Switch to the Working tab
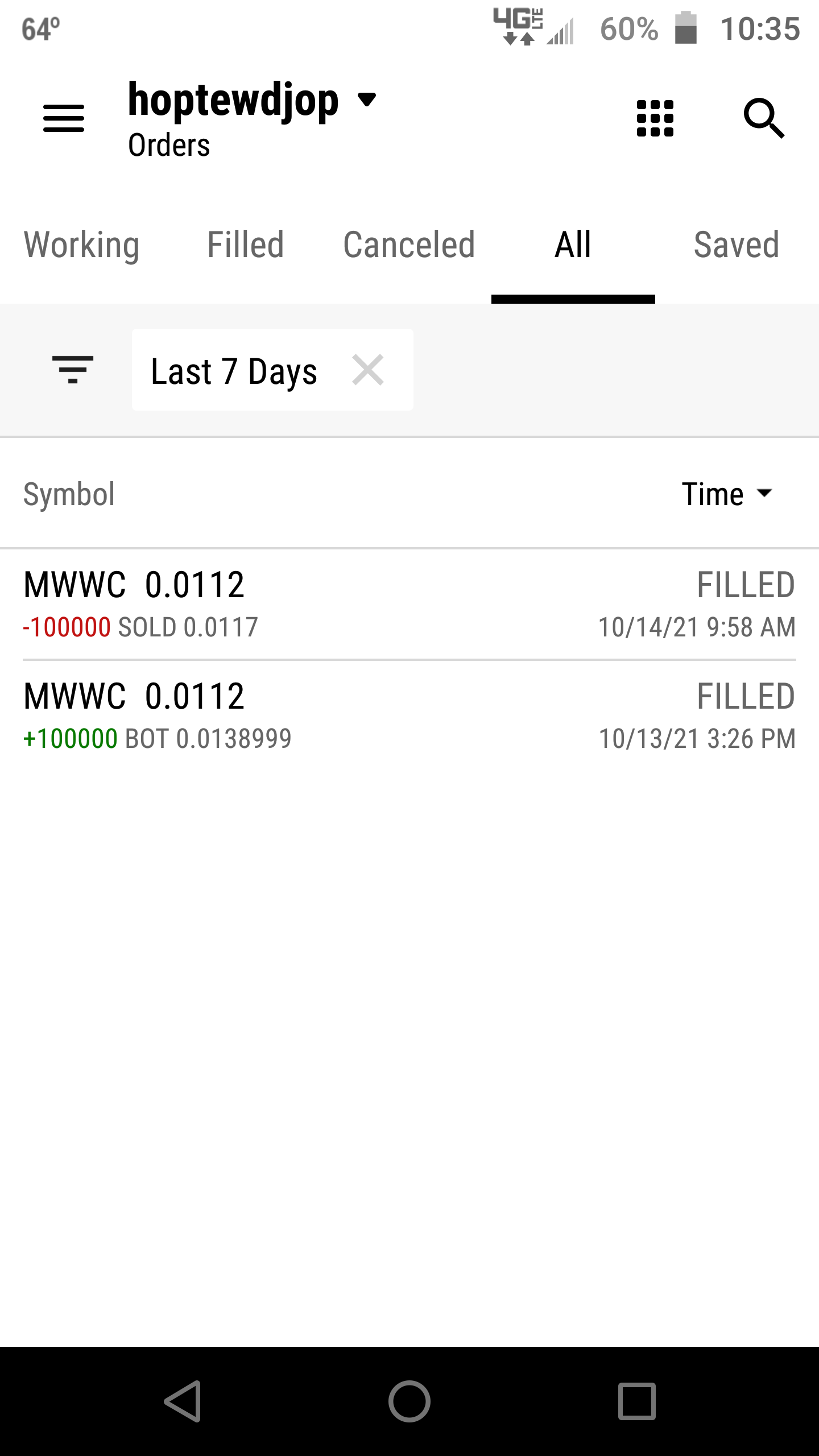 (82, 246)
